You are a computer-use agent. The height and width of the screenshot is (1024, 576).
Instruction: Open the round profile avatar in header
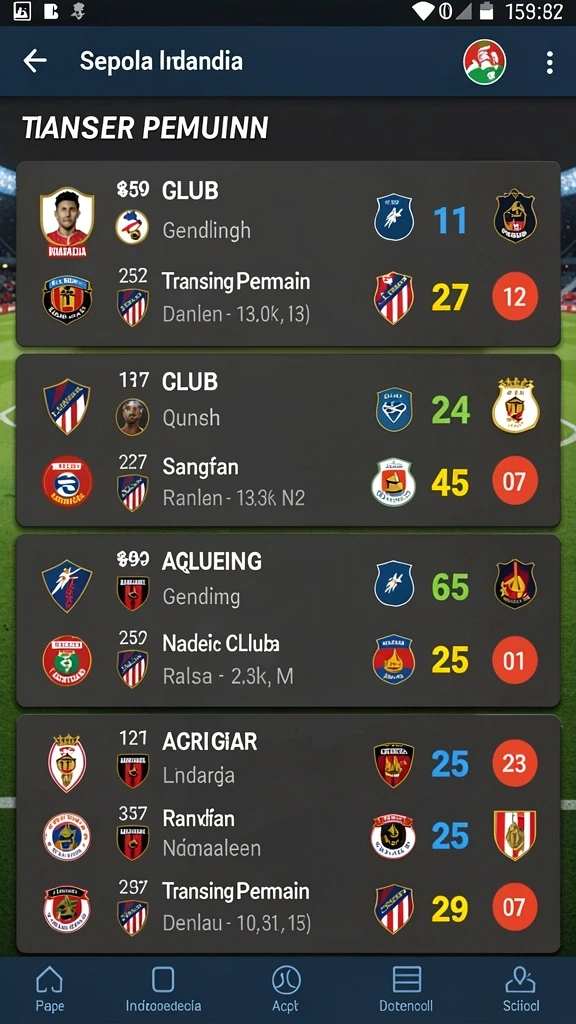pos(485,62)
